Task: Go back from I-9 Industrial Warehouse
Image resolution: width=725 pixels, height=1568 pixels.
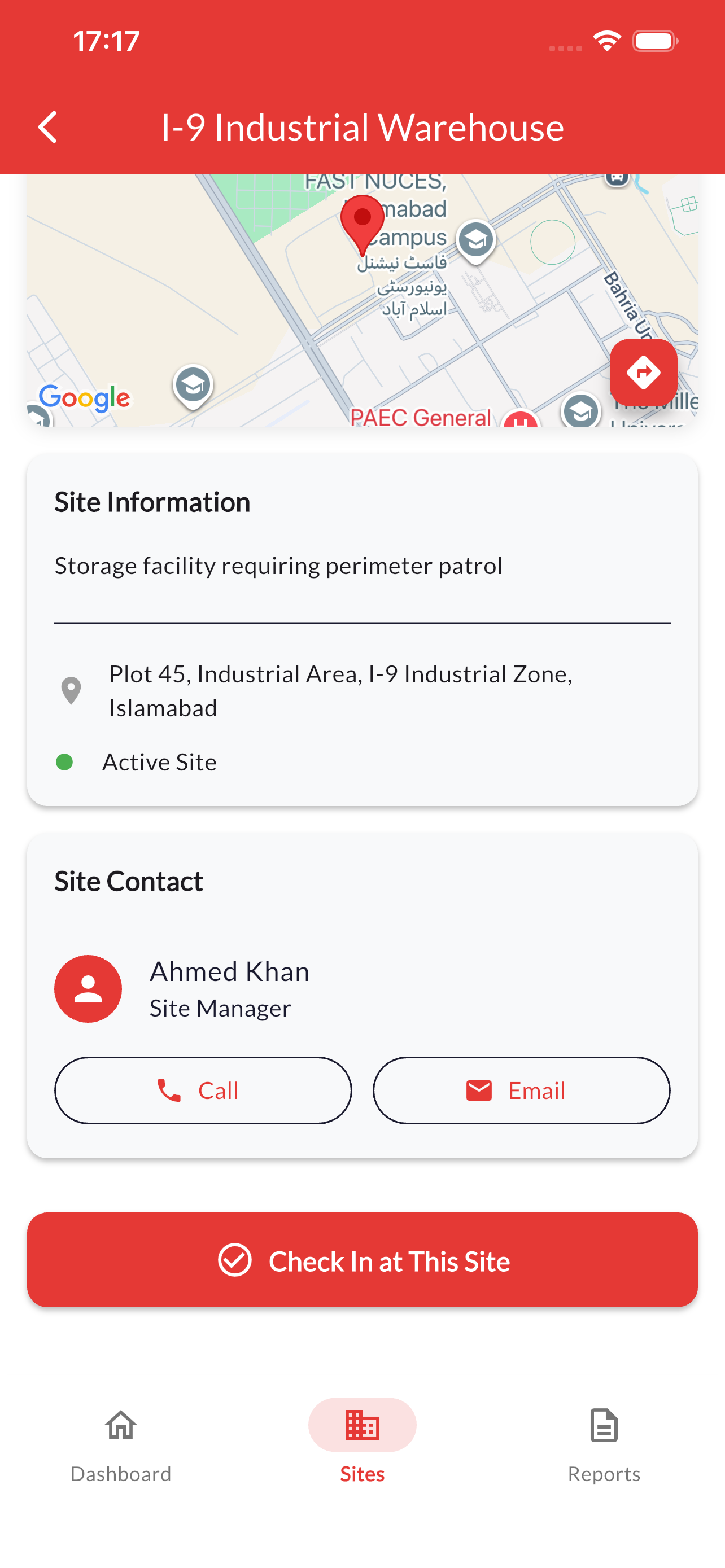Action: [47, 127]
